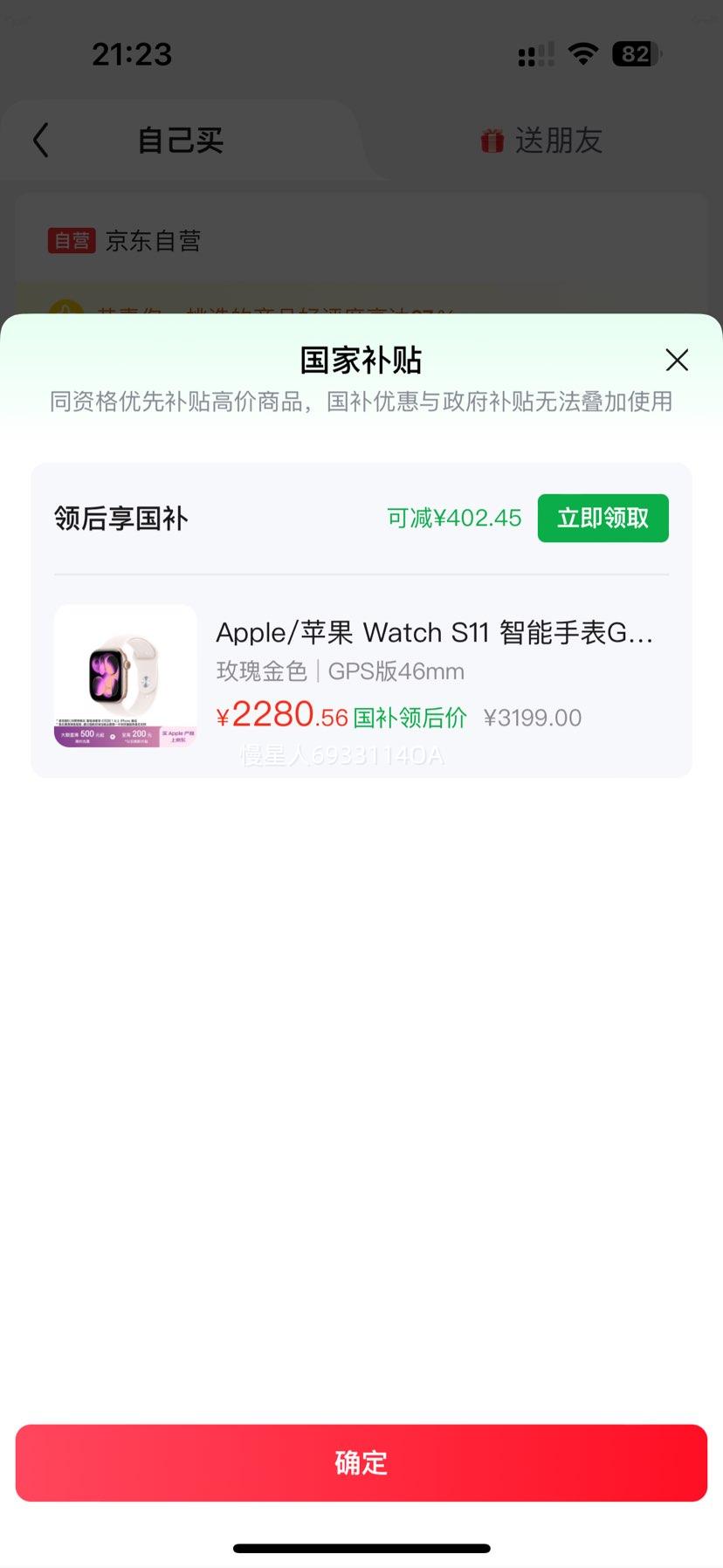Tap the 玫瑰金色 GPS版46mm spec text
This screenshot has height=1568, width=723.
point(341,671)
